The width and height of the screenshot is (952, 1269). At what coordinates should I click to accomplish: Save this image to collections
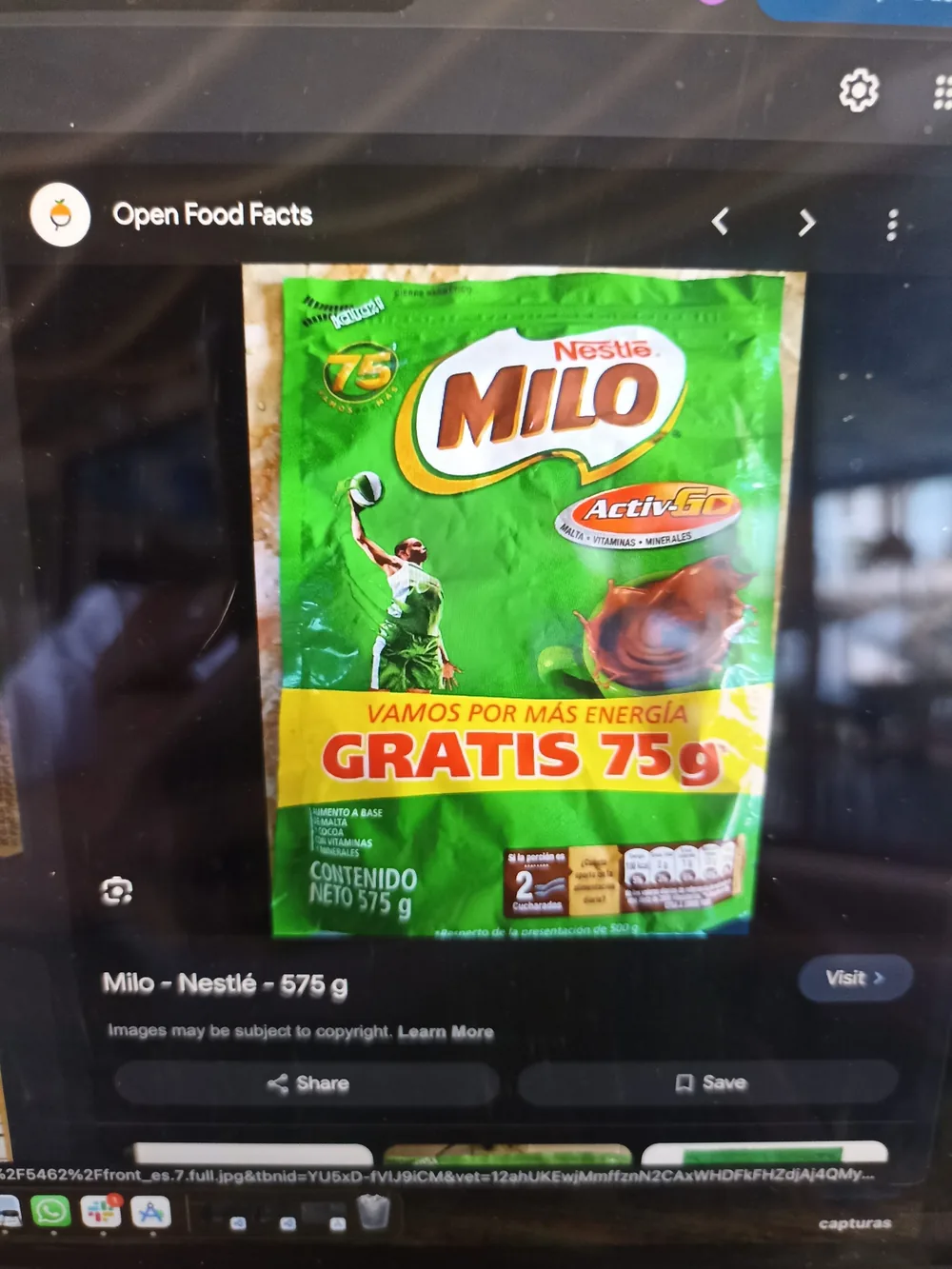coord(708,1082)
